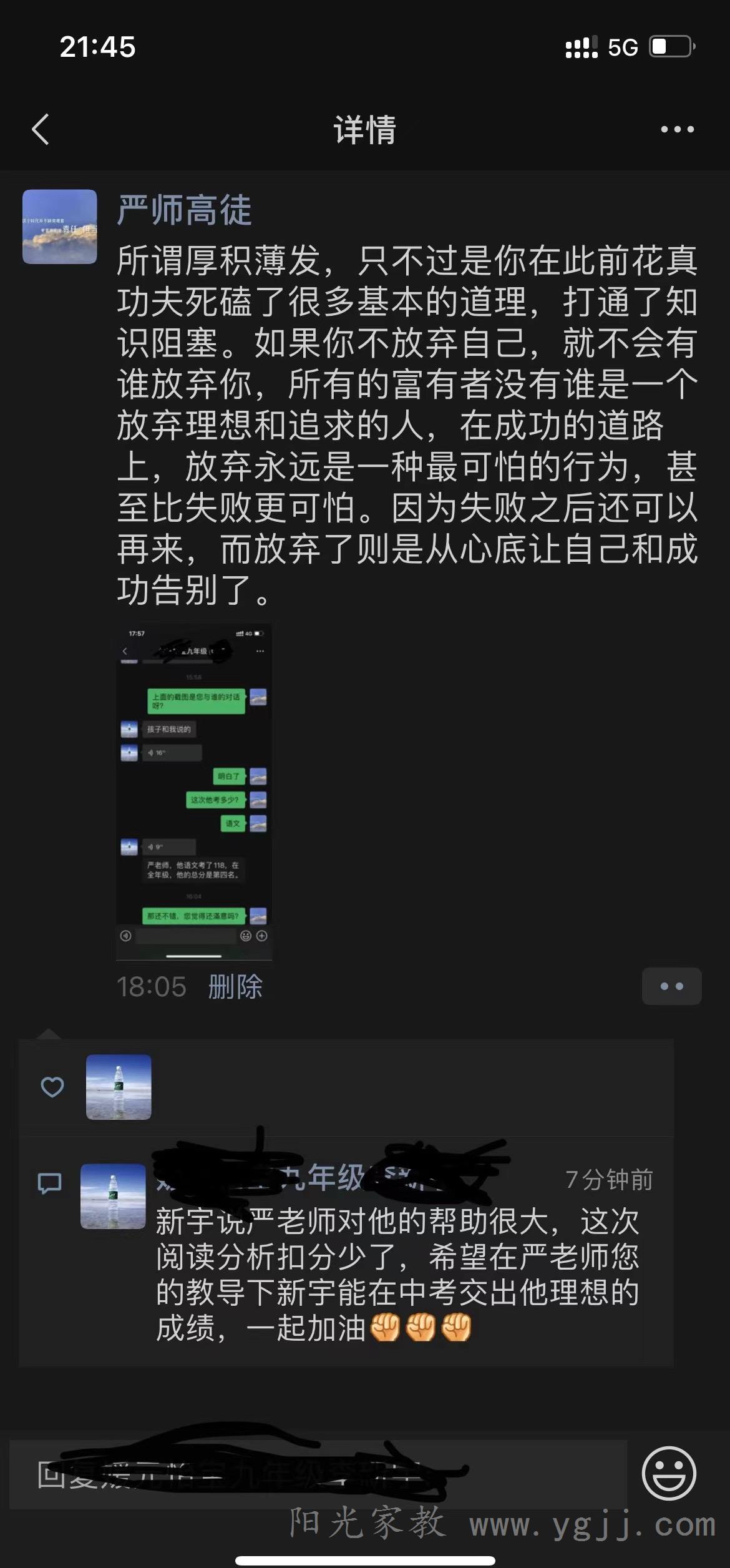Open the water bottle avatar in likes
Viewport: 730px width, 1568px height.
pos(119,1087)
